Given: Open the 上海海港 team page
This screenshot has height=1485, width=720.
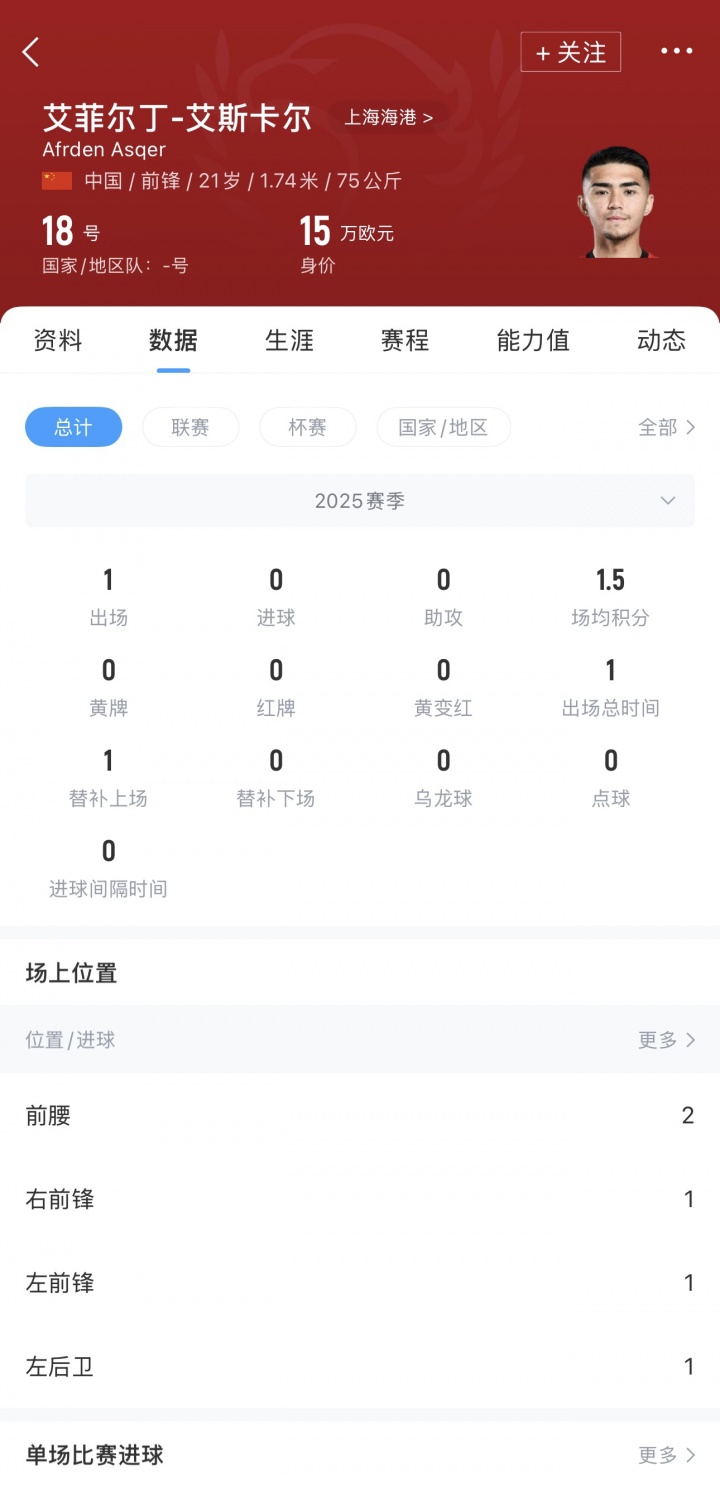Looking at the screenshot, I should coord(388,117).
